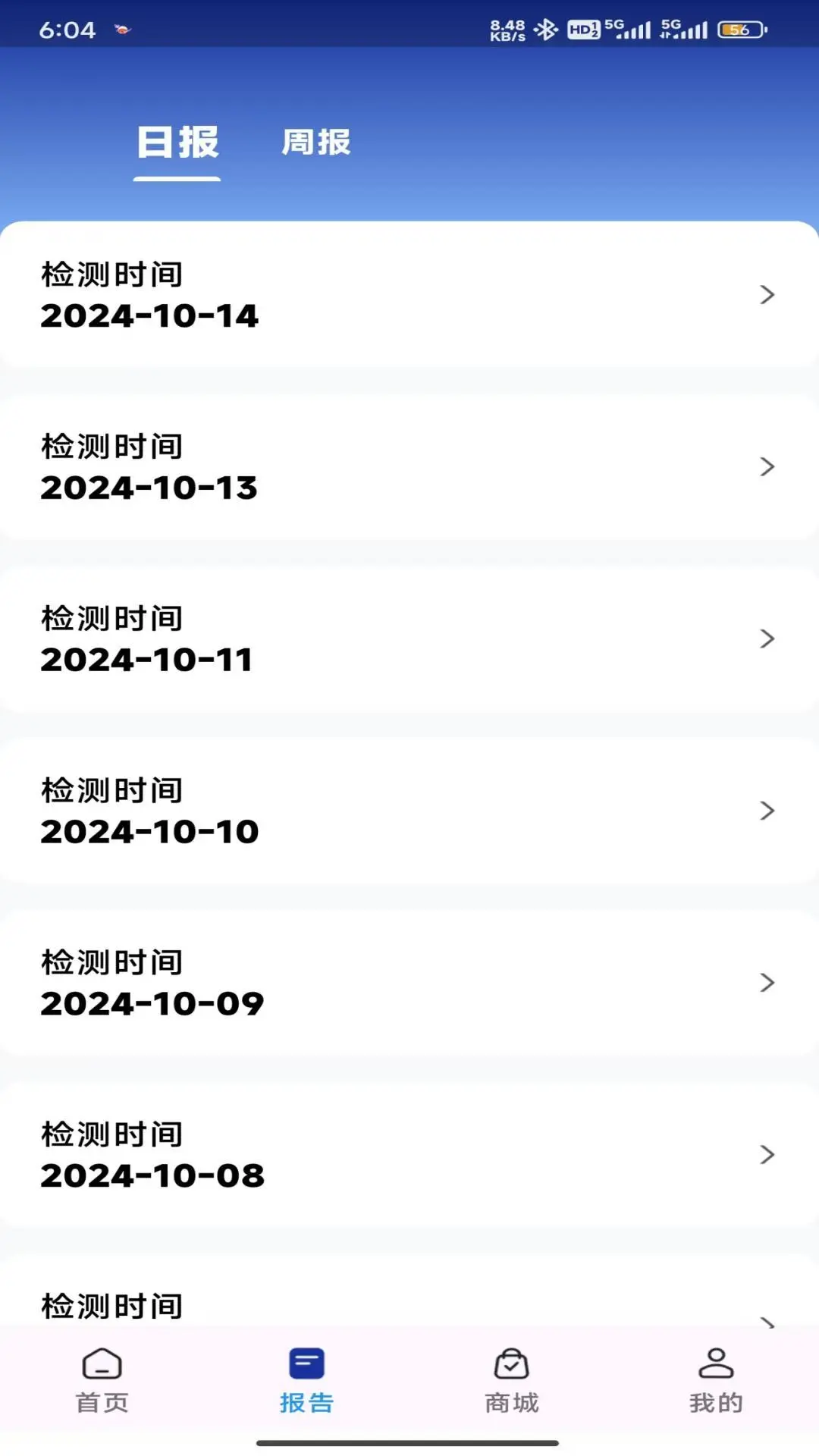Tap the 6:04 clock in status bar

67,29
